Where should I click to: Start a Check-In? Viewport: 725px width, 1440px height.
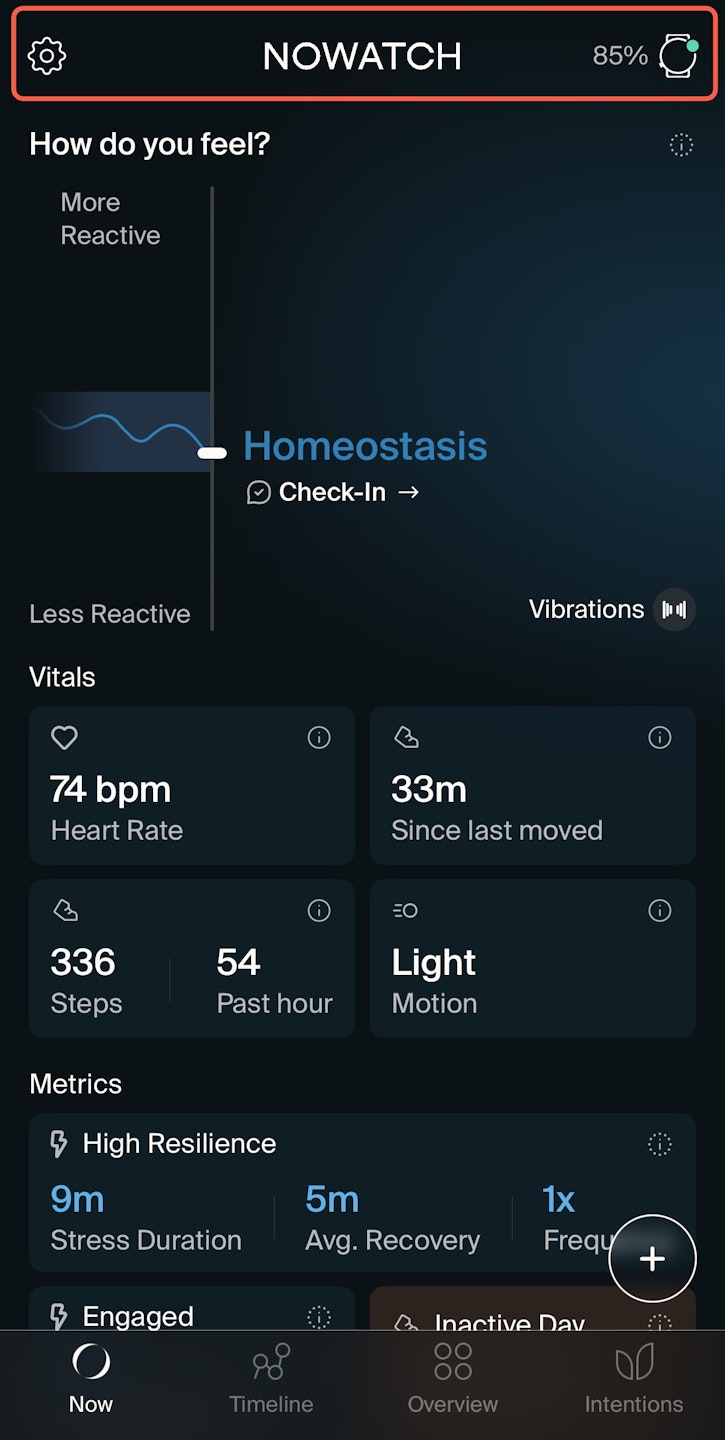click(333, 492)
